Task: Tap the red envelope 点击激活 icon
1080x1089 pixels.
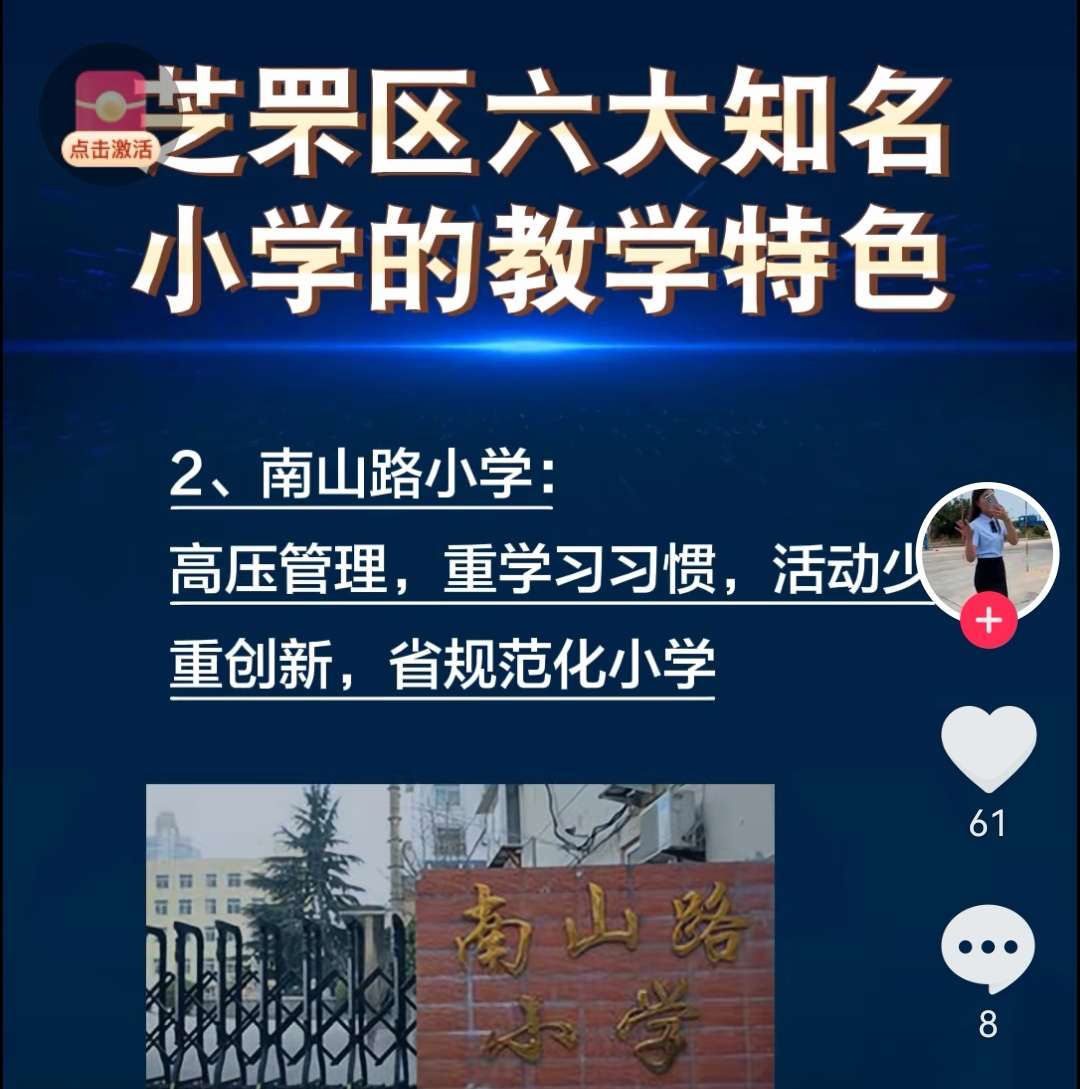Action: click(110, 115)
